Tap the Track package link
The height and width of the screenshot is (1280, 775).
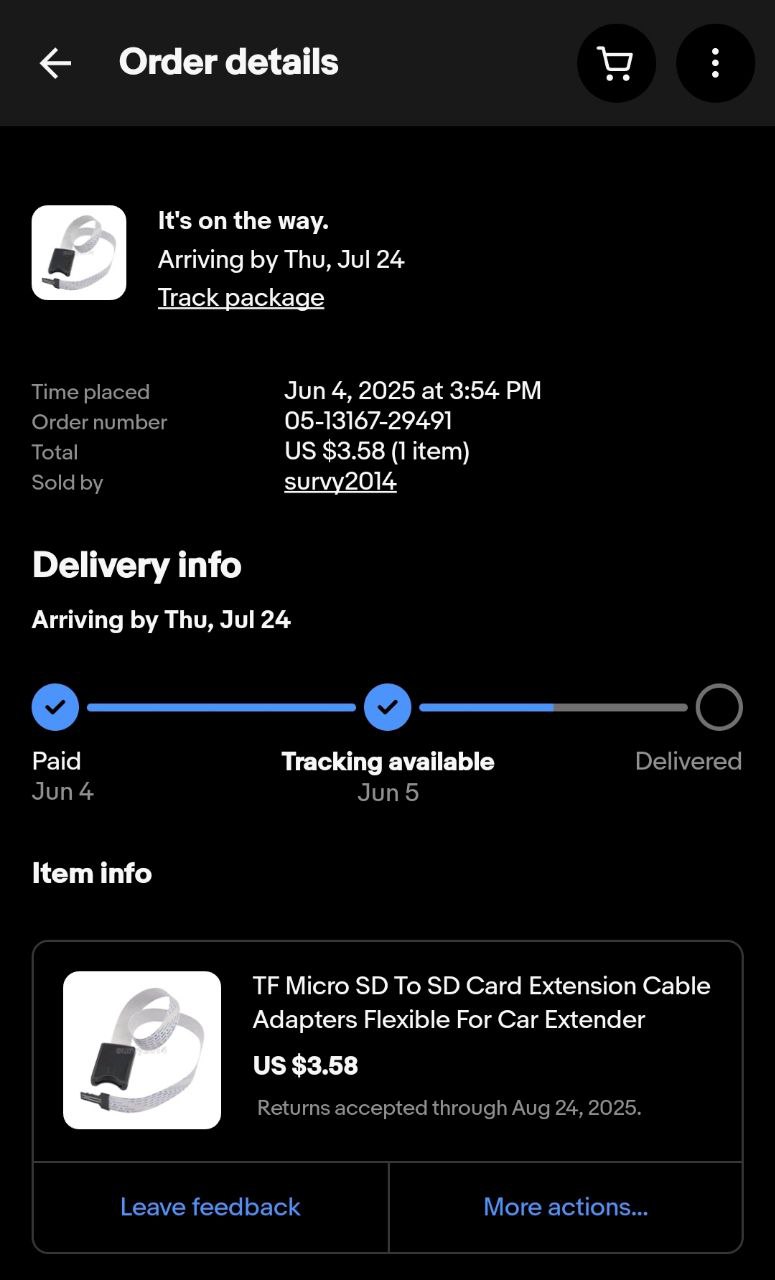[x=241, y=298]
